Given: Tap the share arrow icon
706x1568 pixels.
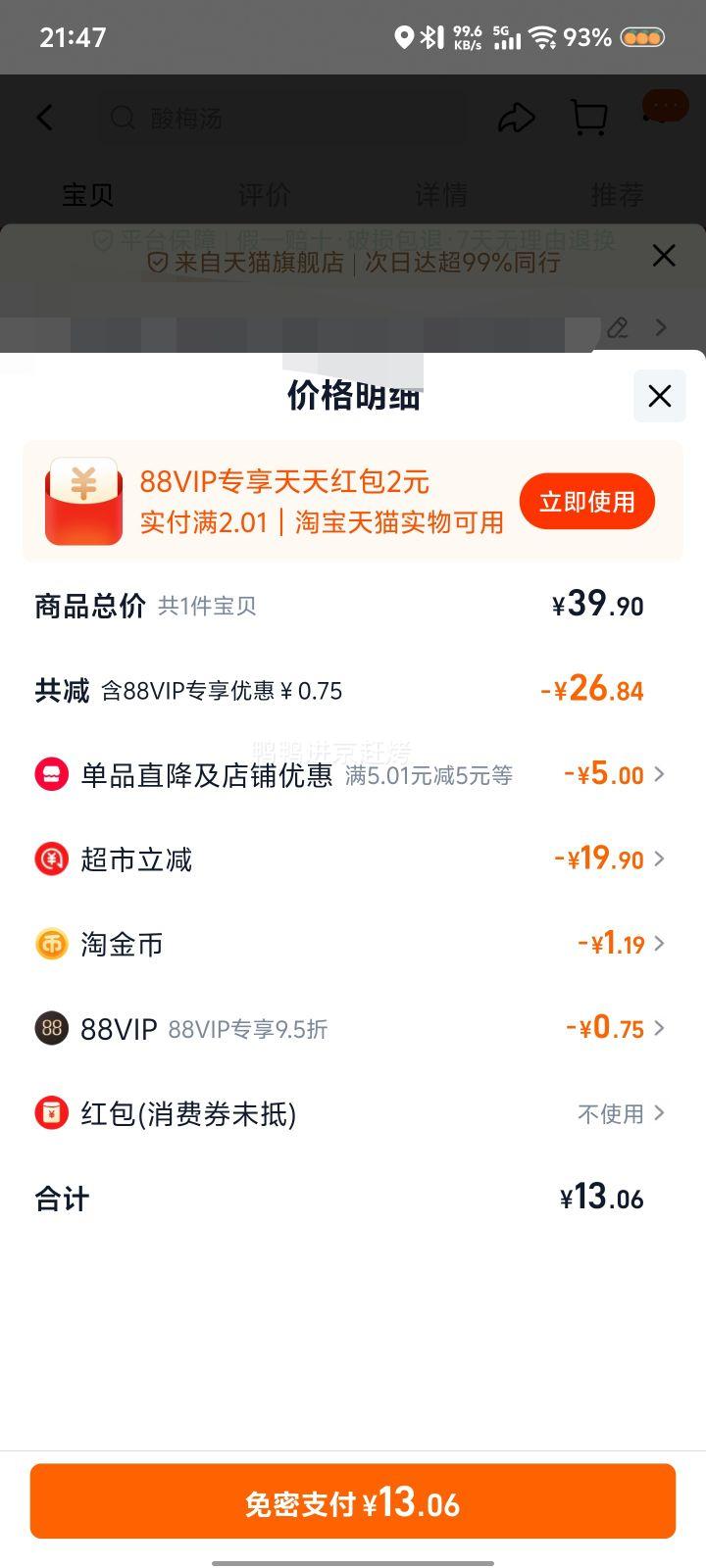Looking at the screenshot, I should (515, 117).
